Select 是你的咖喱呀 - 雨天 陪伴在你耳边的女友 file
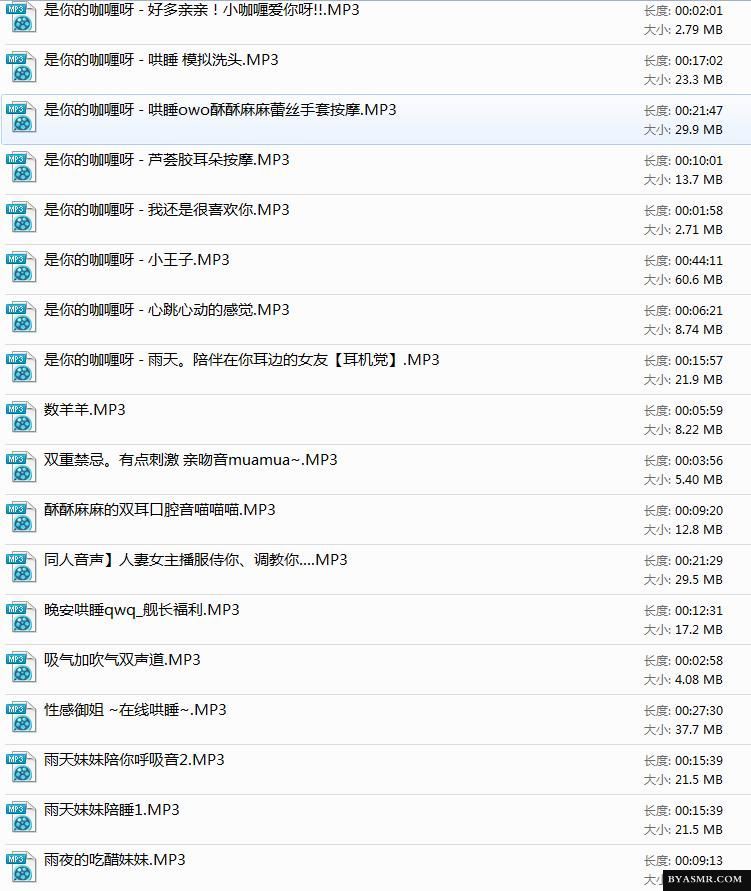The width and height of the screenshot is (751, 891). pyautogui.click(x=241, y=360)
